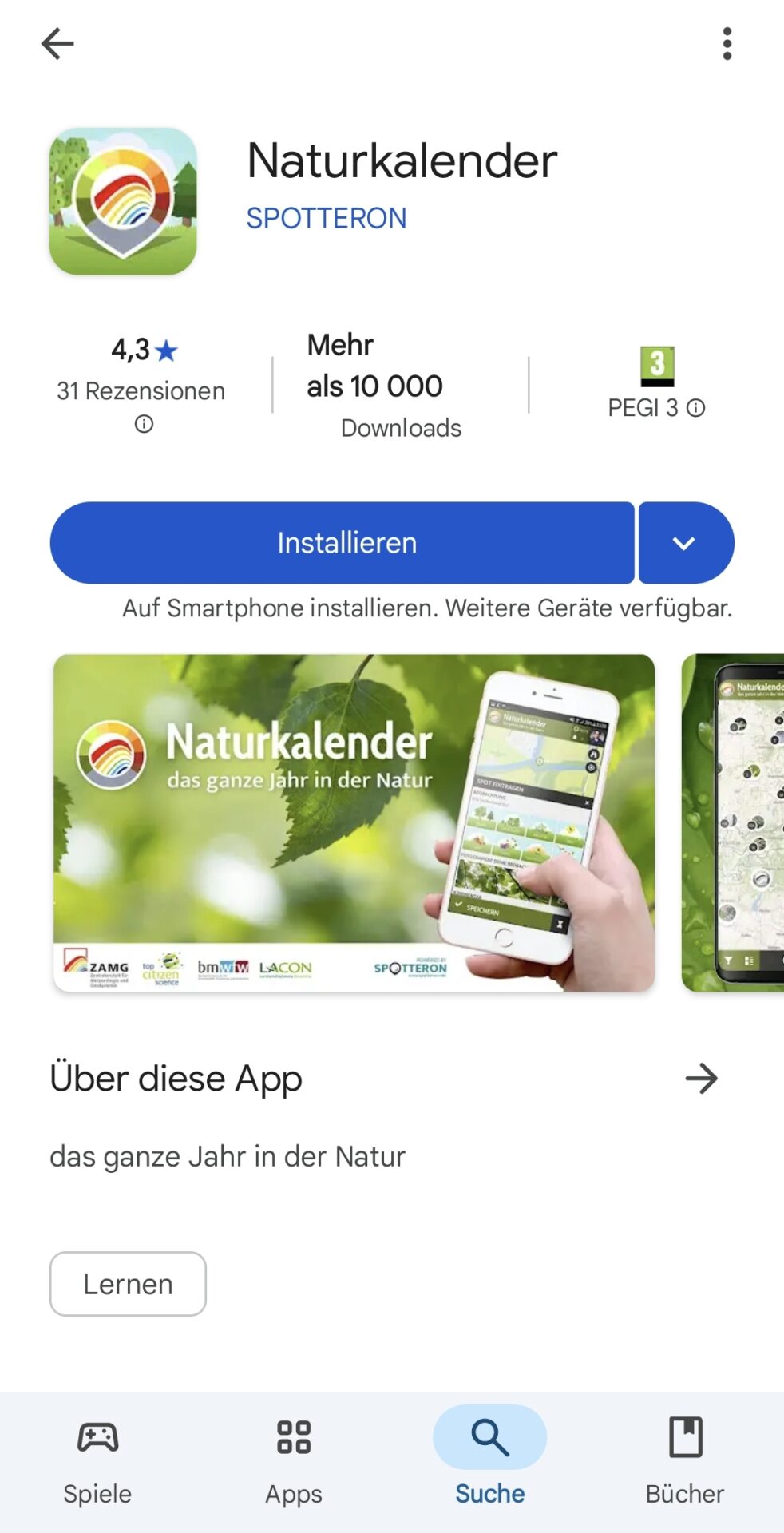Open the Über diese App arrow

tap(701, 1079)
